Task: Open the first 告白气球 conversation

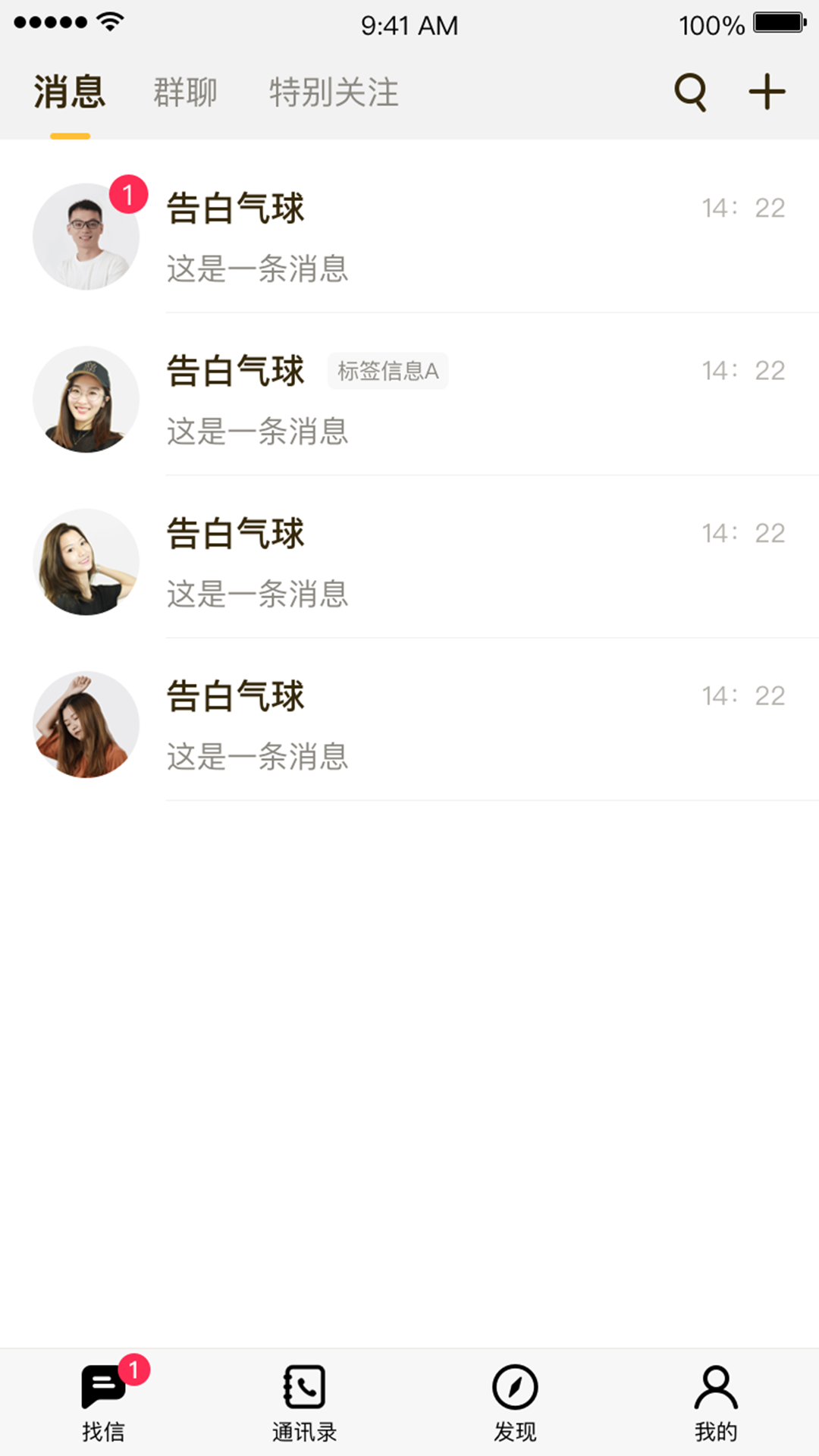Action: (409, 235)
